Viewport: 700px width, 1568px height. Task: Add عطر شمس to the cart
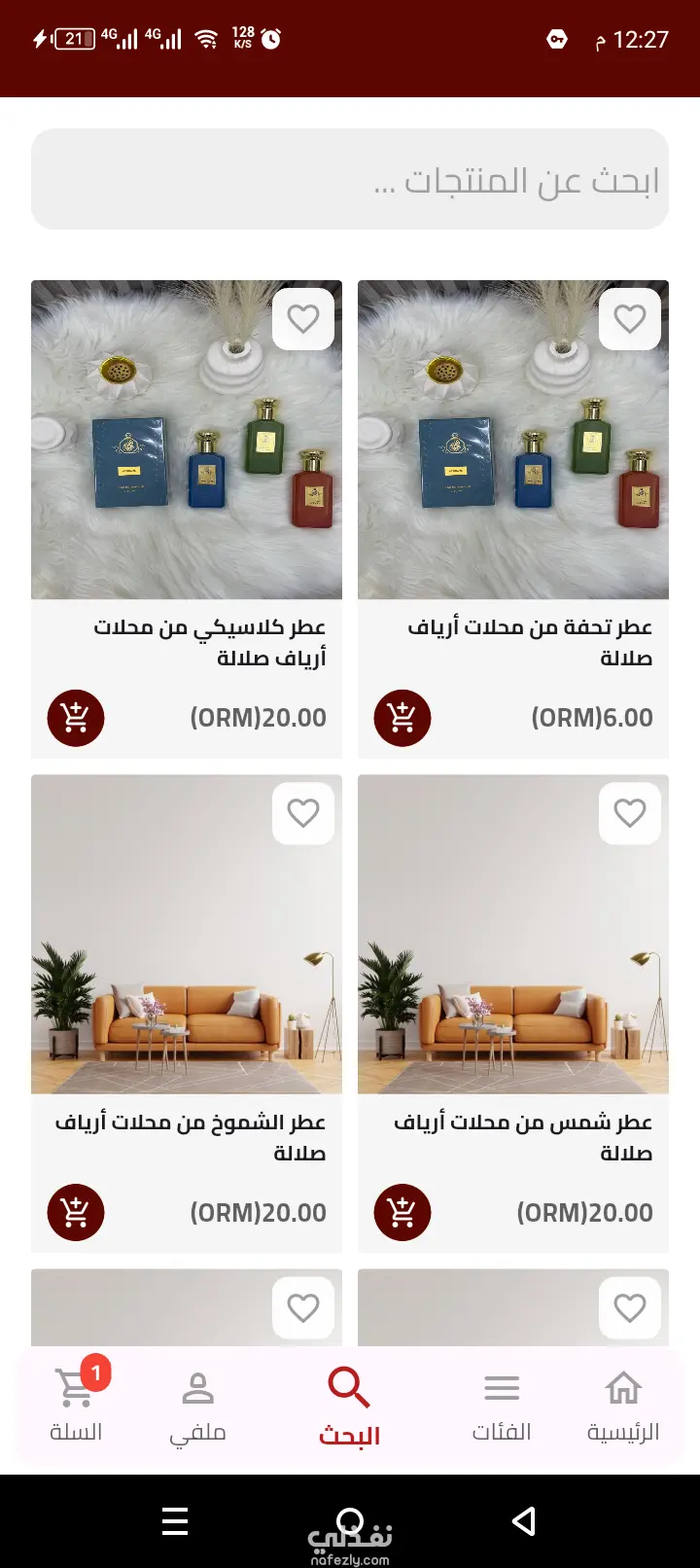click(x=402, y=1212)
